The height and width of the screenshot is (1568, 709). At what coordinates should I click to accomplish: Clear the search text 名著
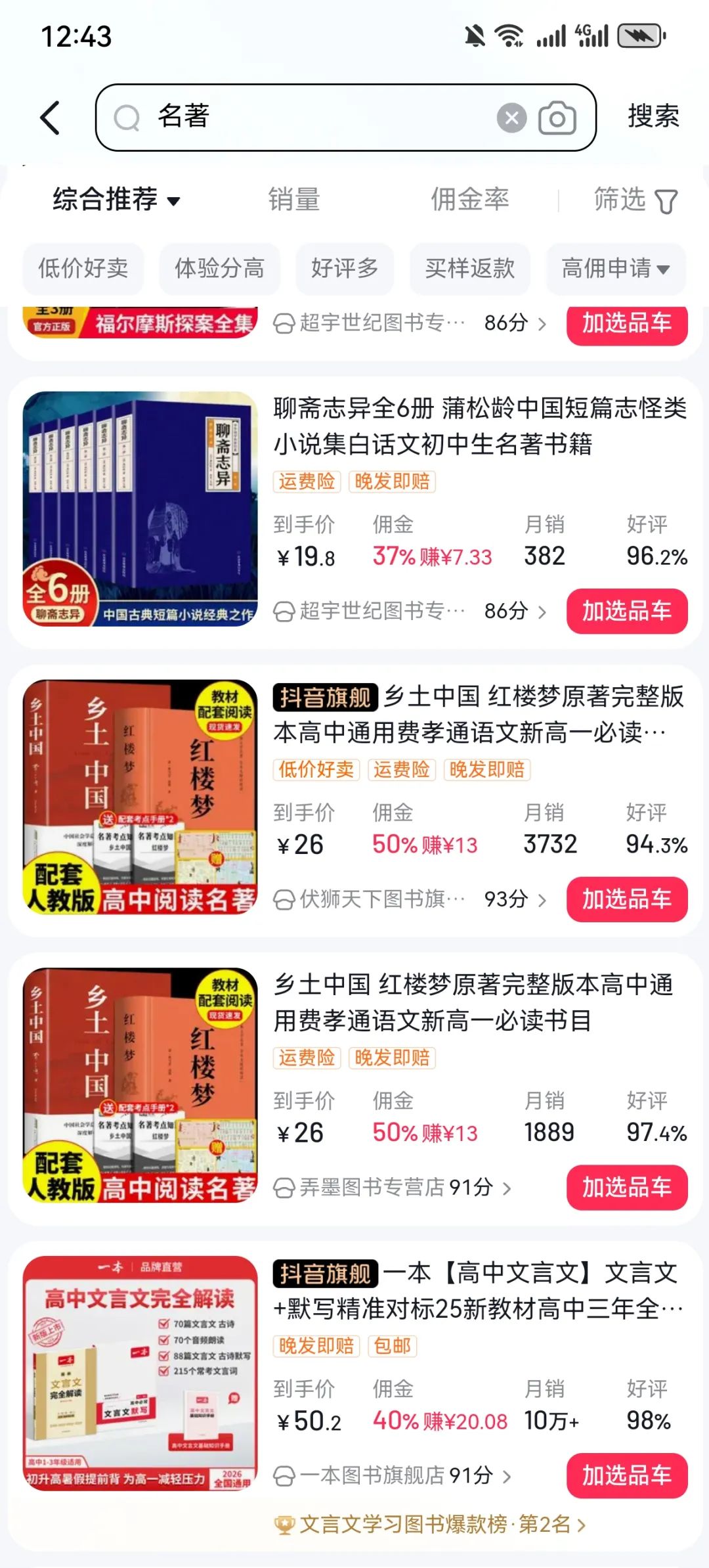pos(511,118)
